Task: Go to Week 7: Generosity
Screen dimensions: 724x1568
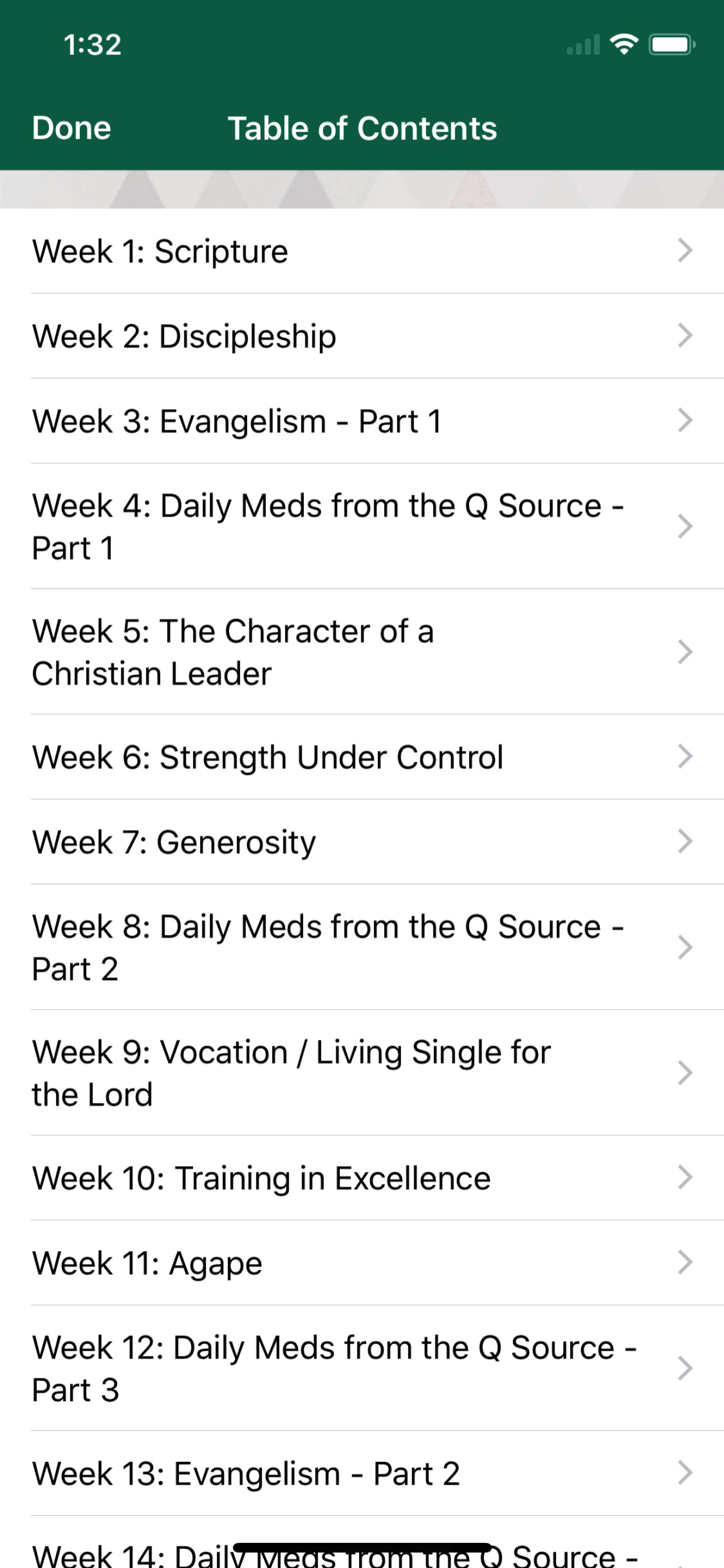Action: coord(362,842)
